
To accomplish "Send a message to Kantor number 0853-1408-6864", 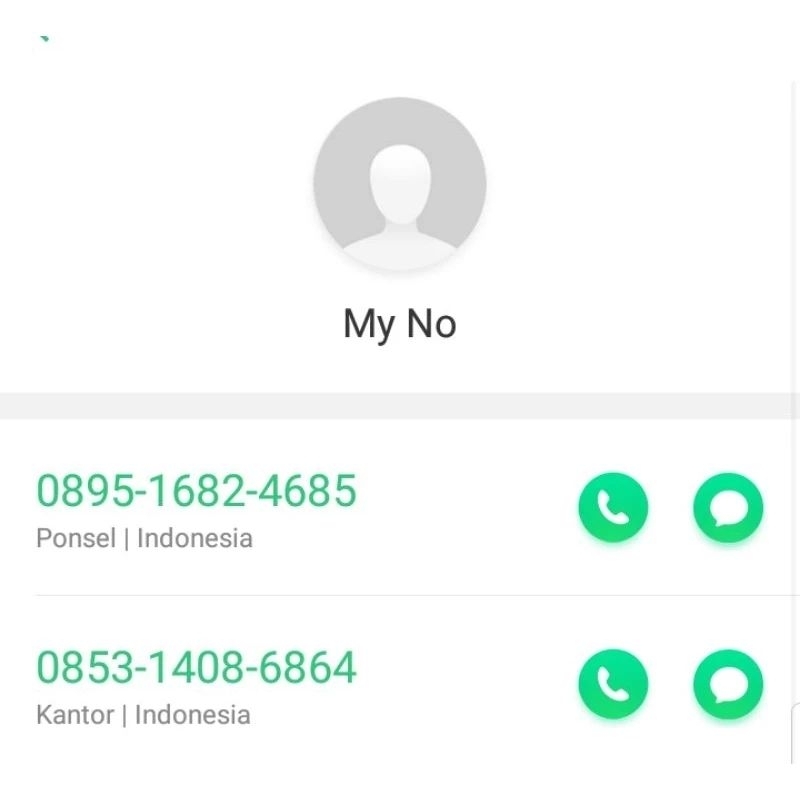I will pos(728,685).
